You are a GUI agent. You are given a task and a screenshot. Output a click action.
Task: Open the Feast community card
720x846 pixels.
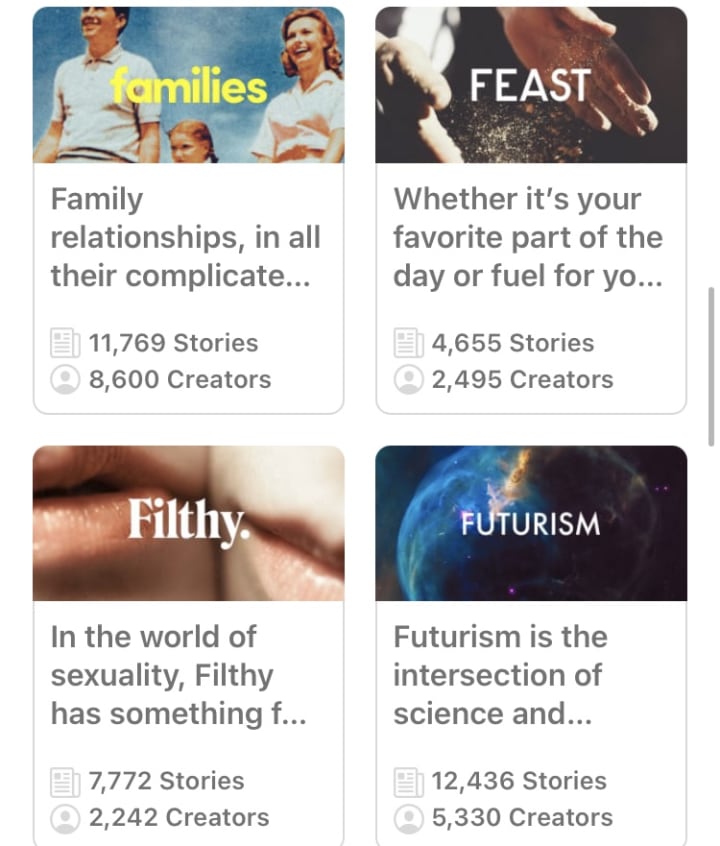pos(531,210)
